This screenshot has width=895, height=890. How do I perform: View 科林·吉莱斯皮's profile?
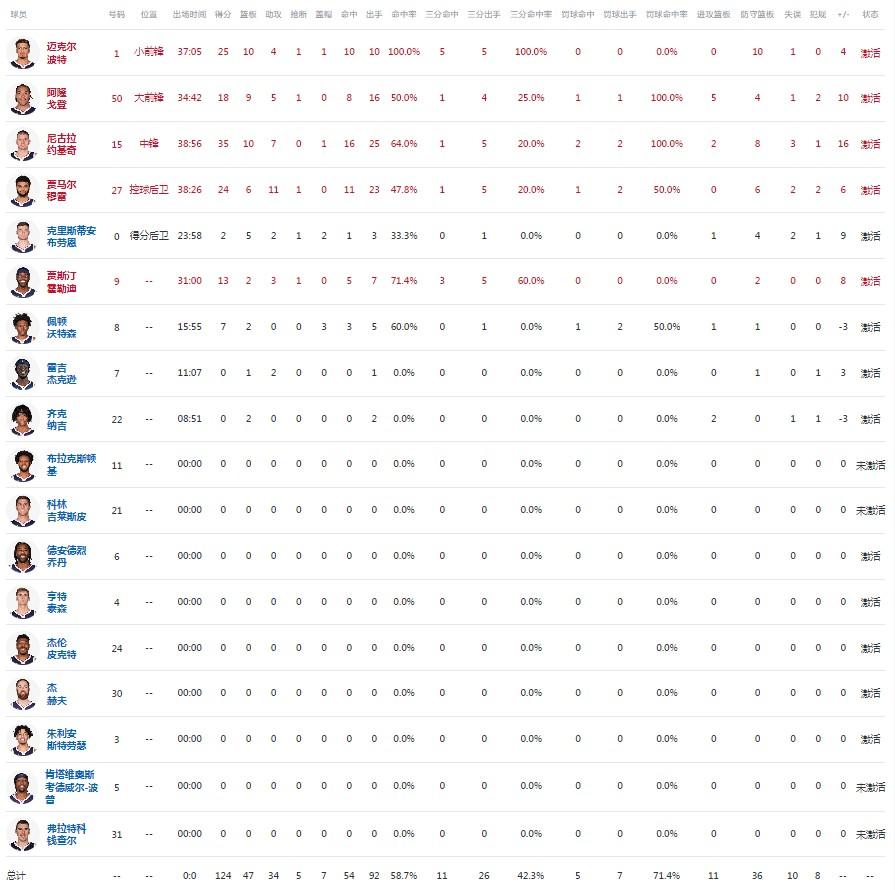coord(66,510)
